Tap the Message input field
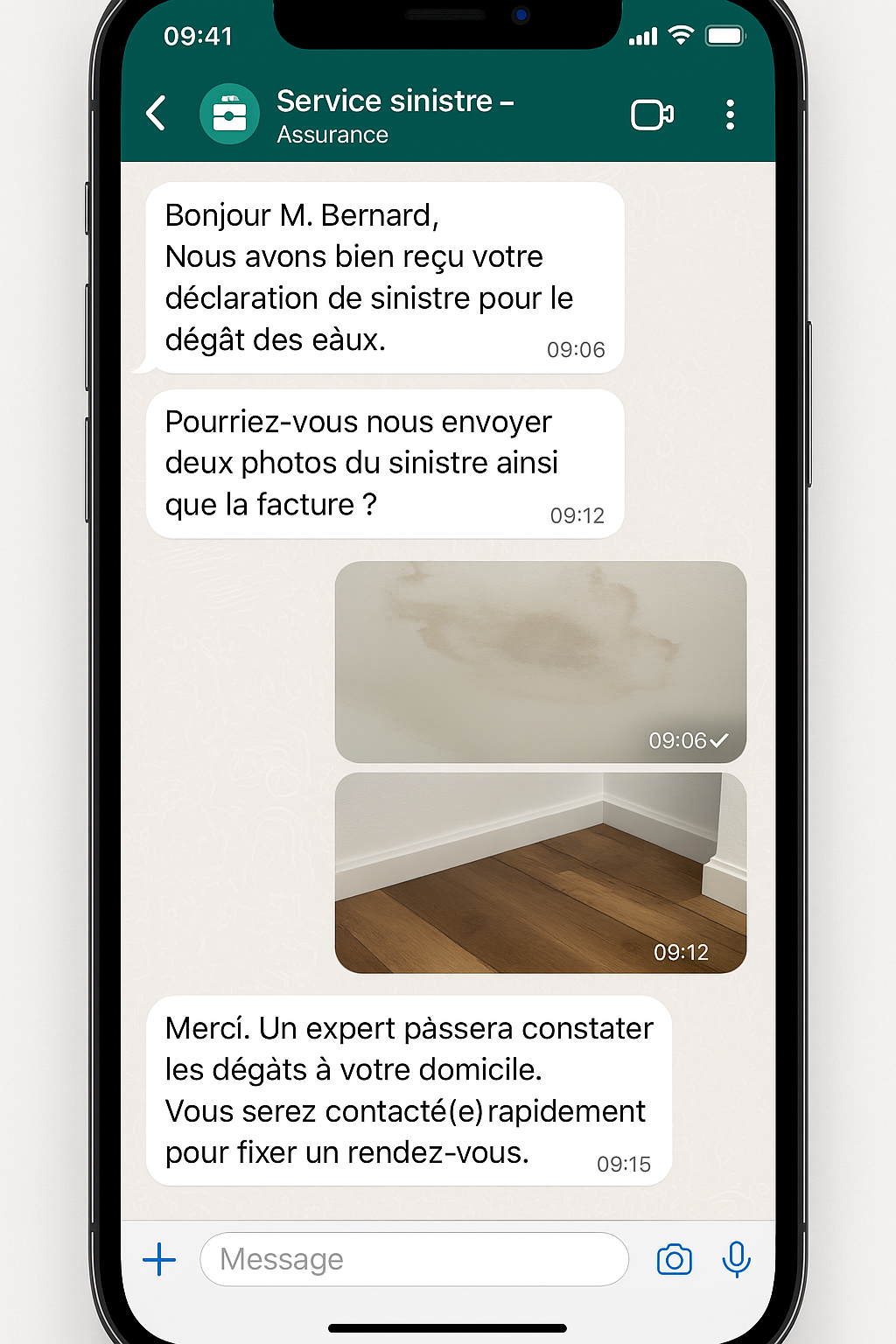This screenshot has height=1344, width=896. click(411, 1259)
